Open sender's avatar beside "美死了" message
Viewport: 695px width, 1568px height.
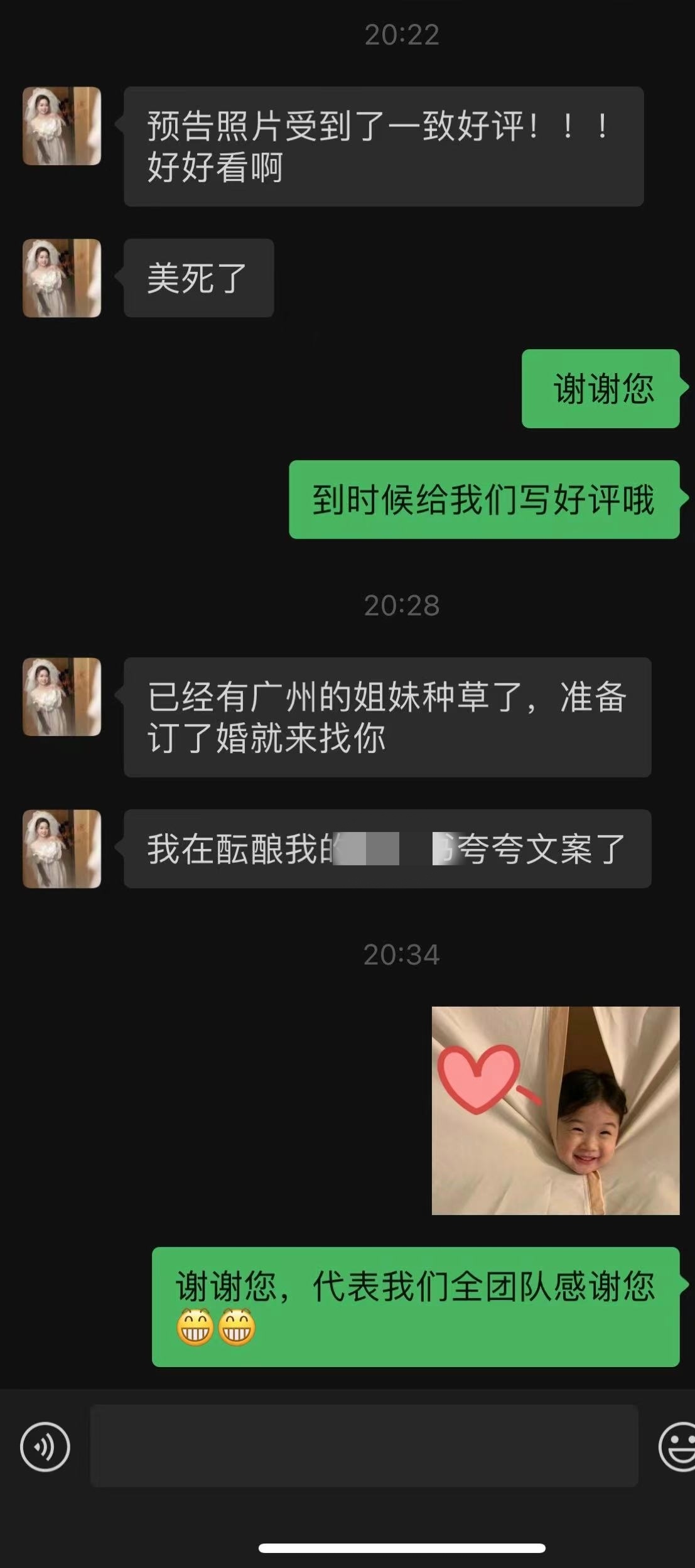(x=62, y=278)
